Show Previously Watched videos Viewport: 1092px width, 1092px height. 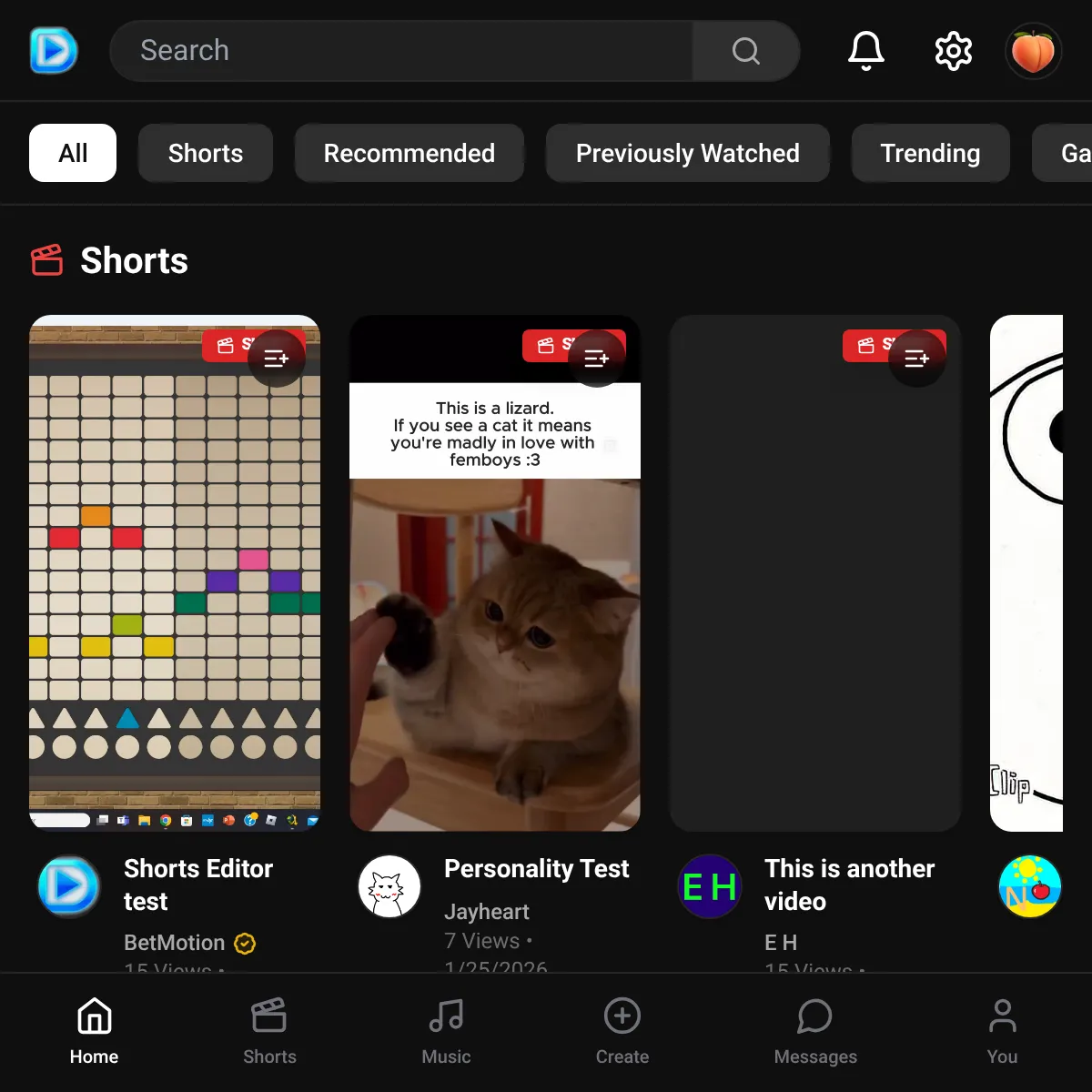687,153
